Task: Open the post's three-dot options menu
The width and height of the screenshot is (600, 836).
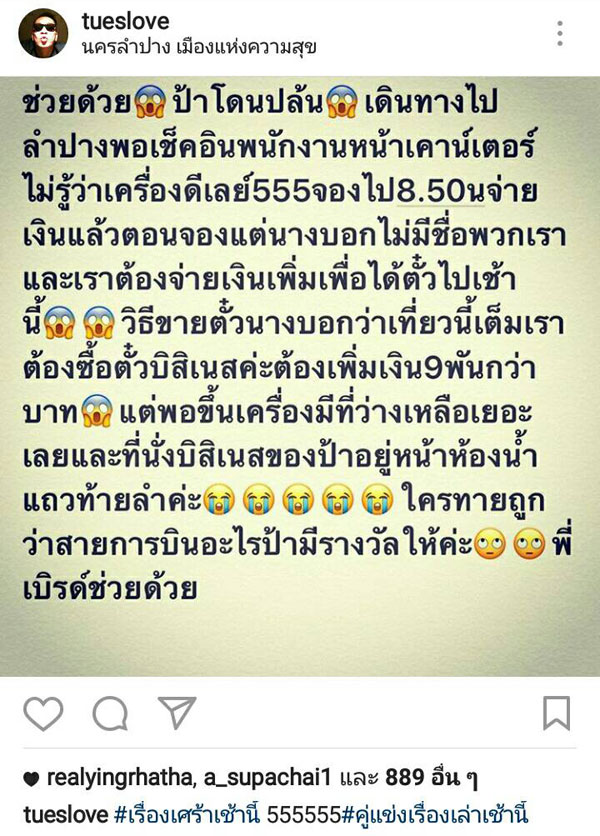Action: pos(559,33)
